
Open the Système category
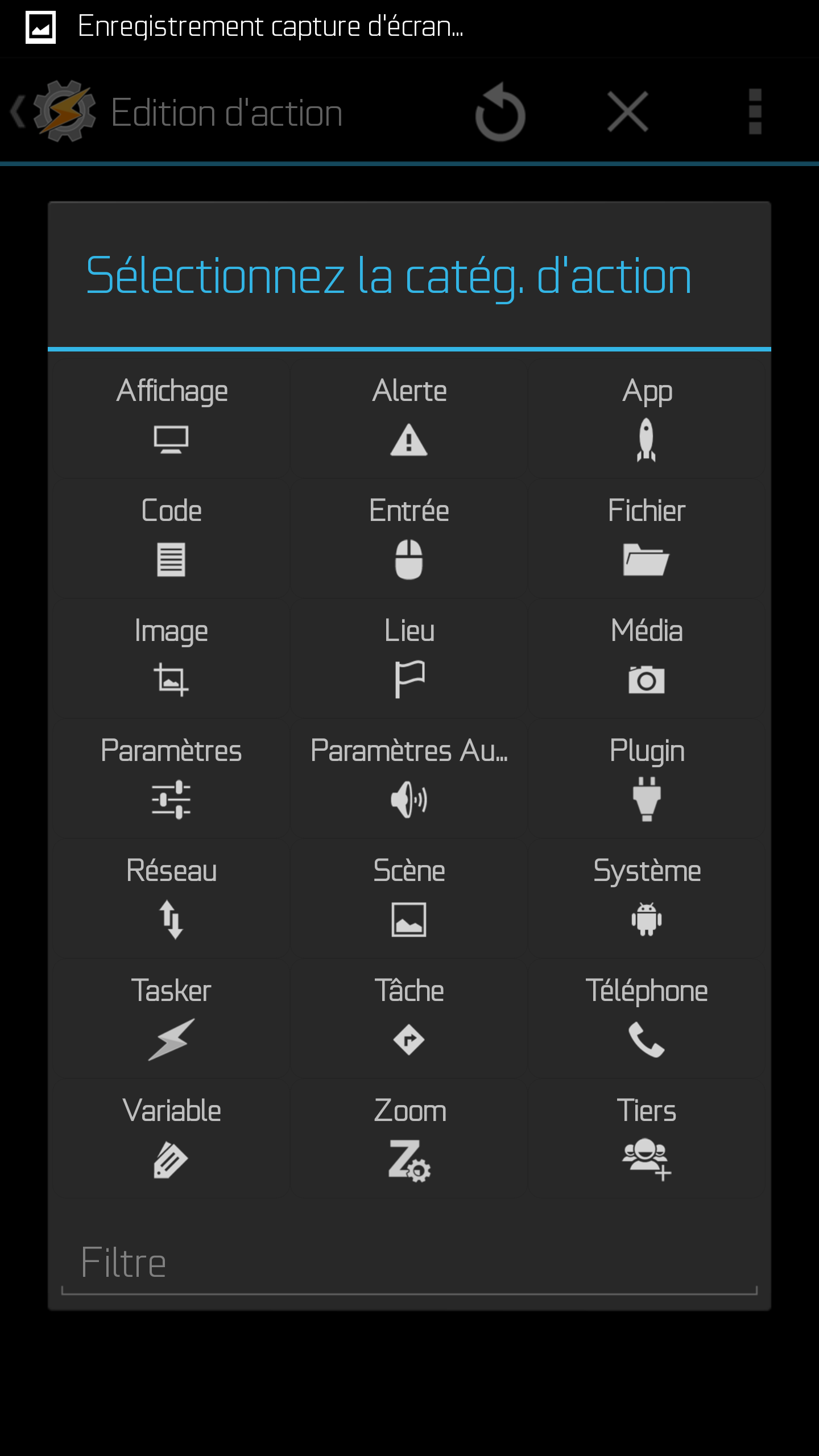(647, 898)
